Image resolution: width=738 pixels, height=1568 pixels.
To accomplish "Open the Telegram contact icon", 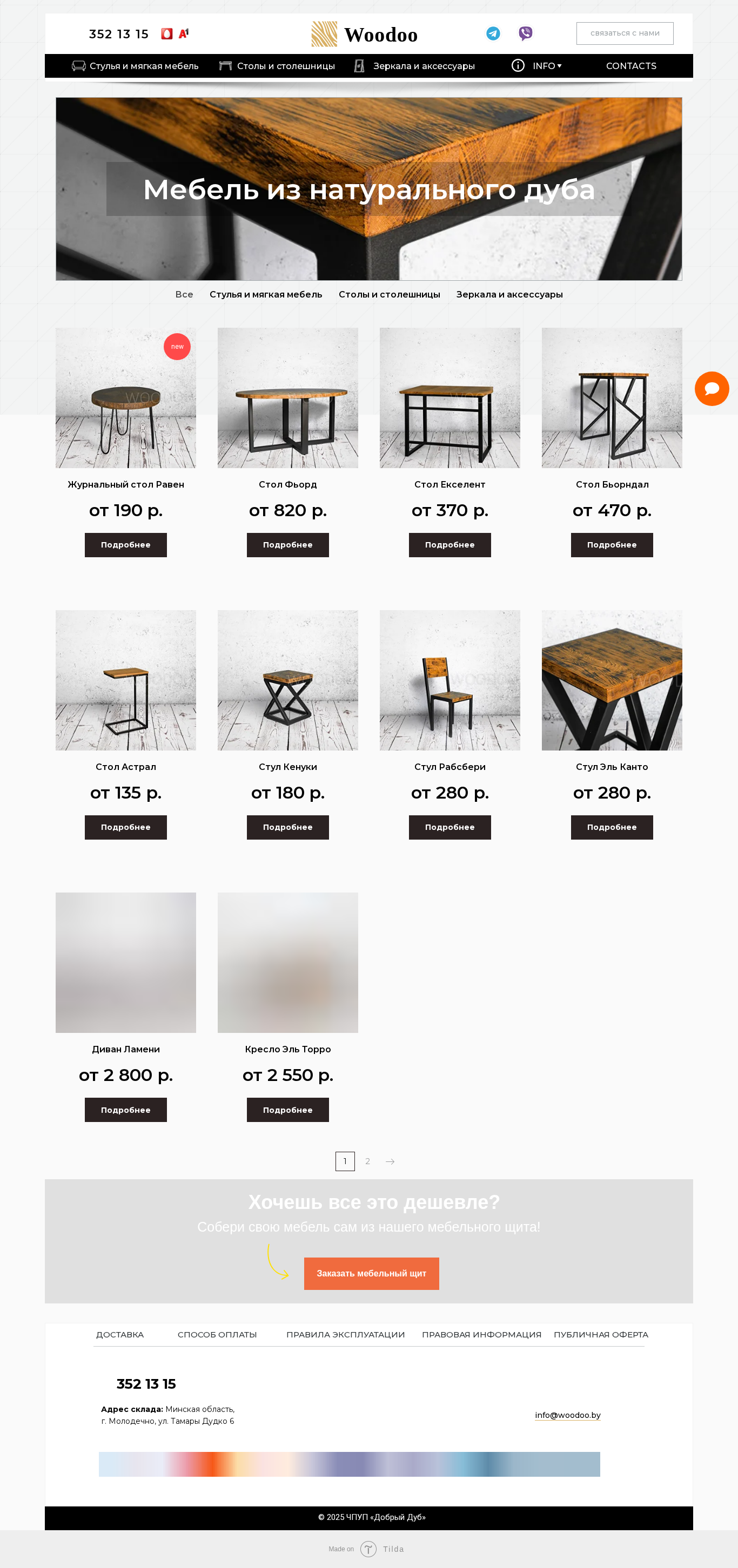I will [493, 33].
